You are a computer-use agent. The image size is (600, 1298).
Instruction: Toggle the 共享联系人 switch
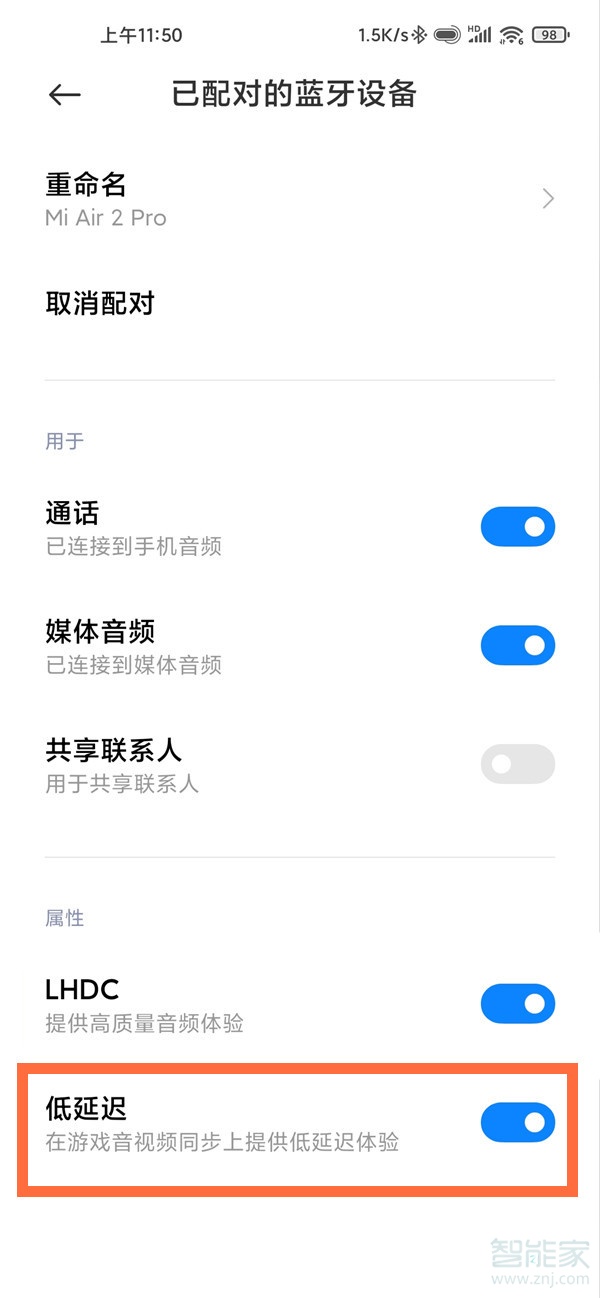click(x=517, y=763)
